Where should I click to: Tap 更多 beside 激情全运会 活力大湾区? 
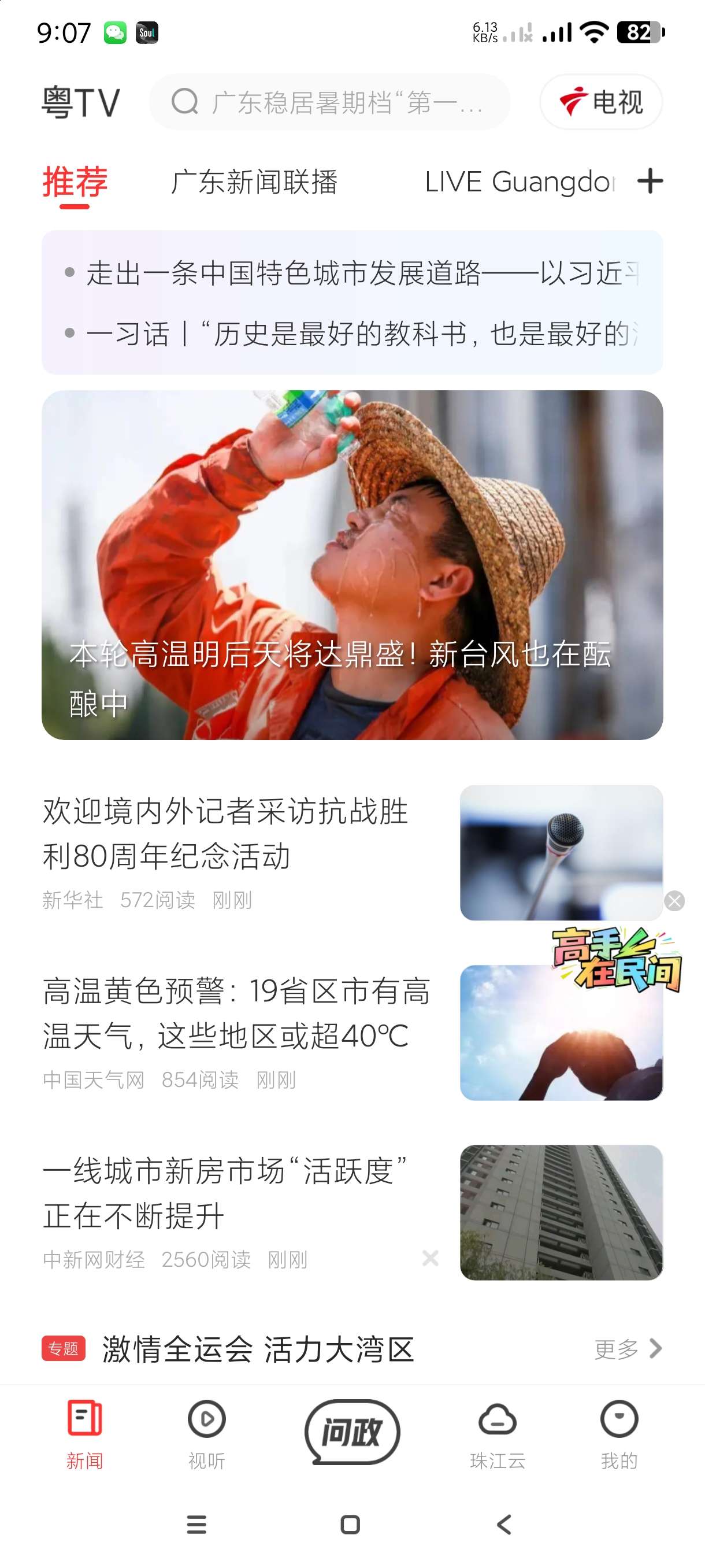click(626, 1349)
